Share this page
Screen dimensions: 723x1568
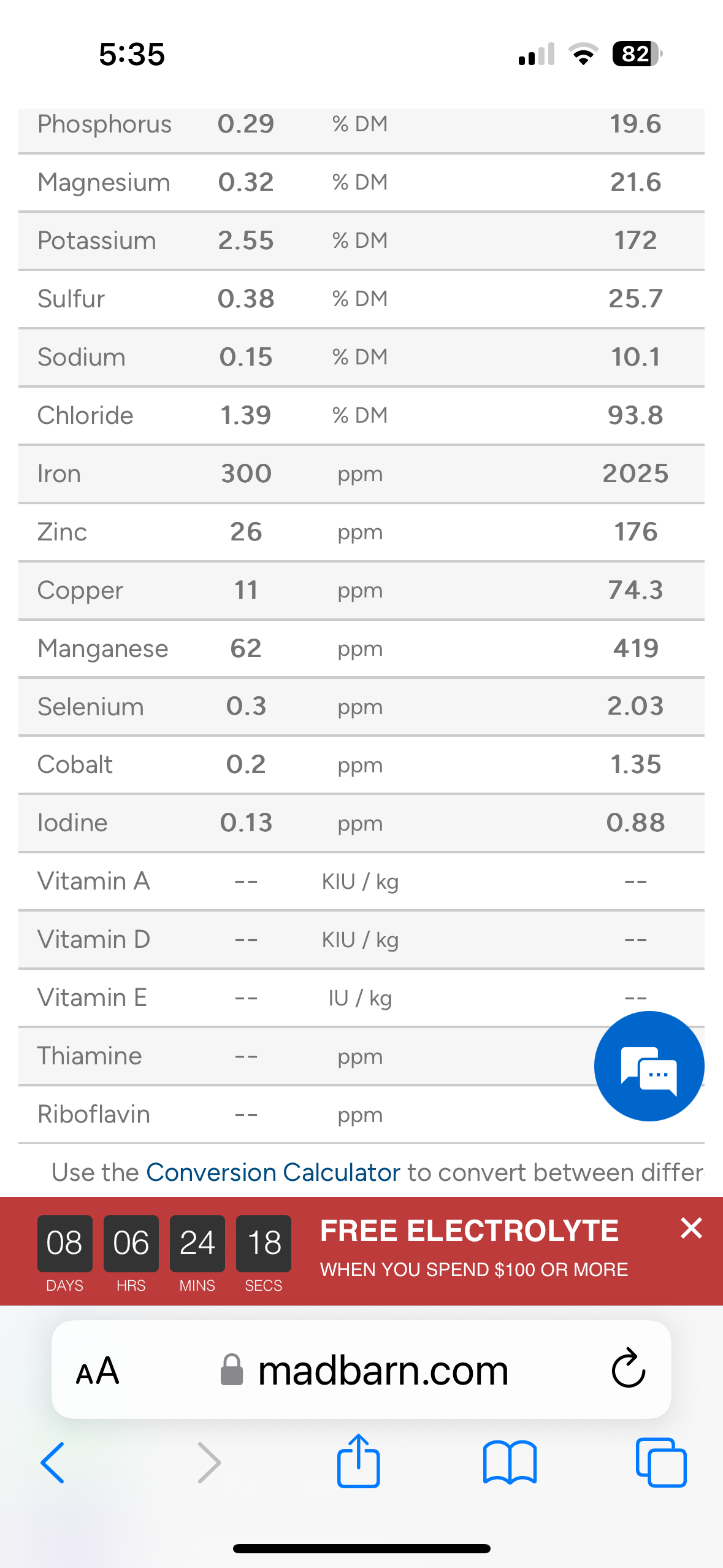pyautogui.click(x=359, y=1460)
